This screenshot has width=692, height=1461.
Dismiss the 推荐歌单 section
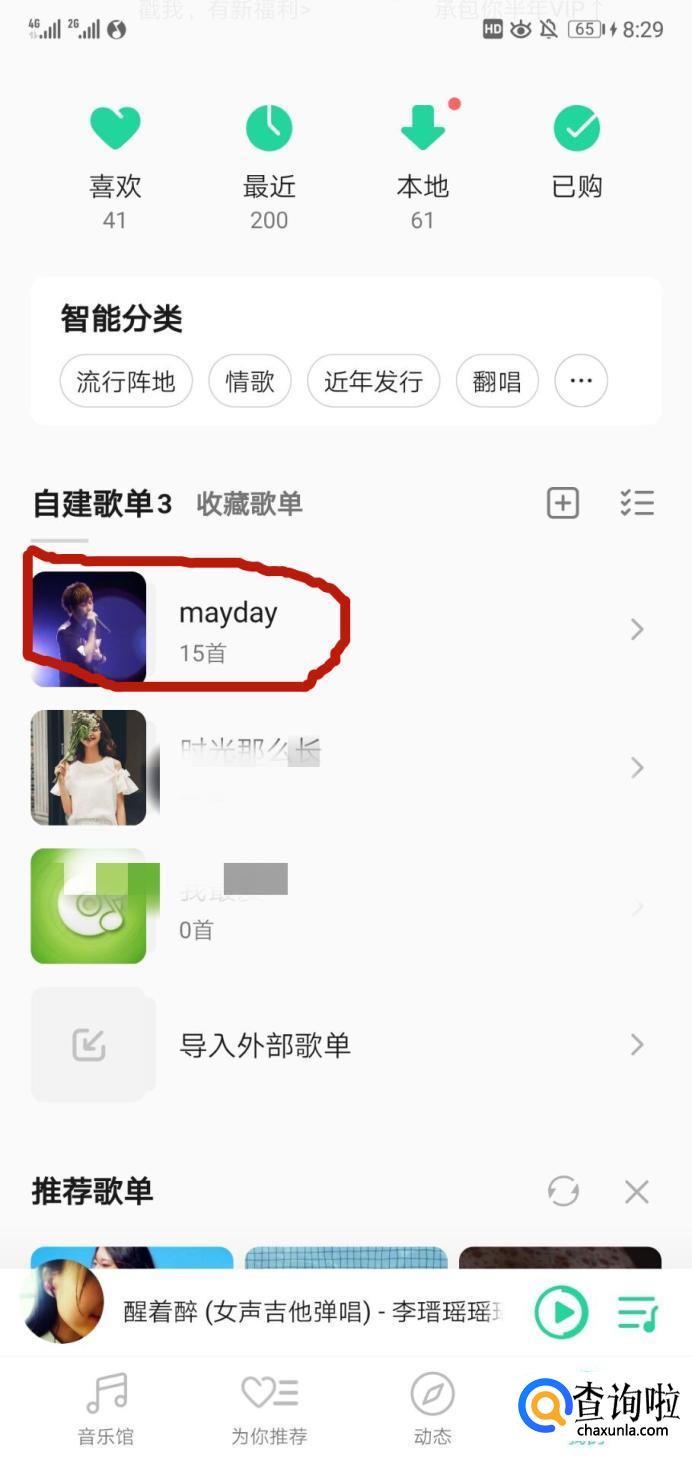click(x=636, y=1191)
